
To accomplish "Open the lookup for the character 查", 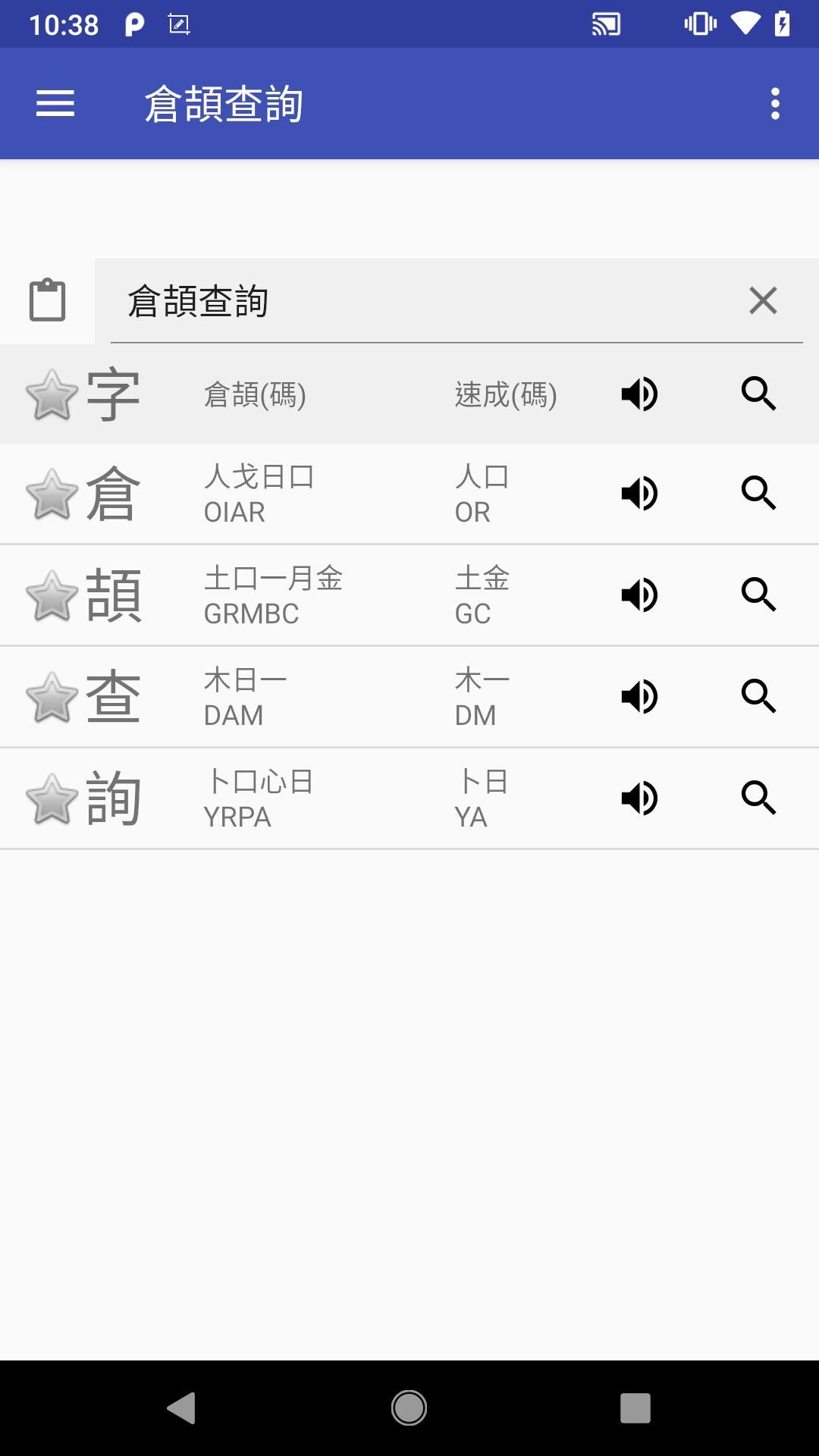I will 758,697.
